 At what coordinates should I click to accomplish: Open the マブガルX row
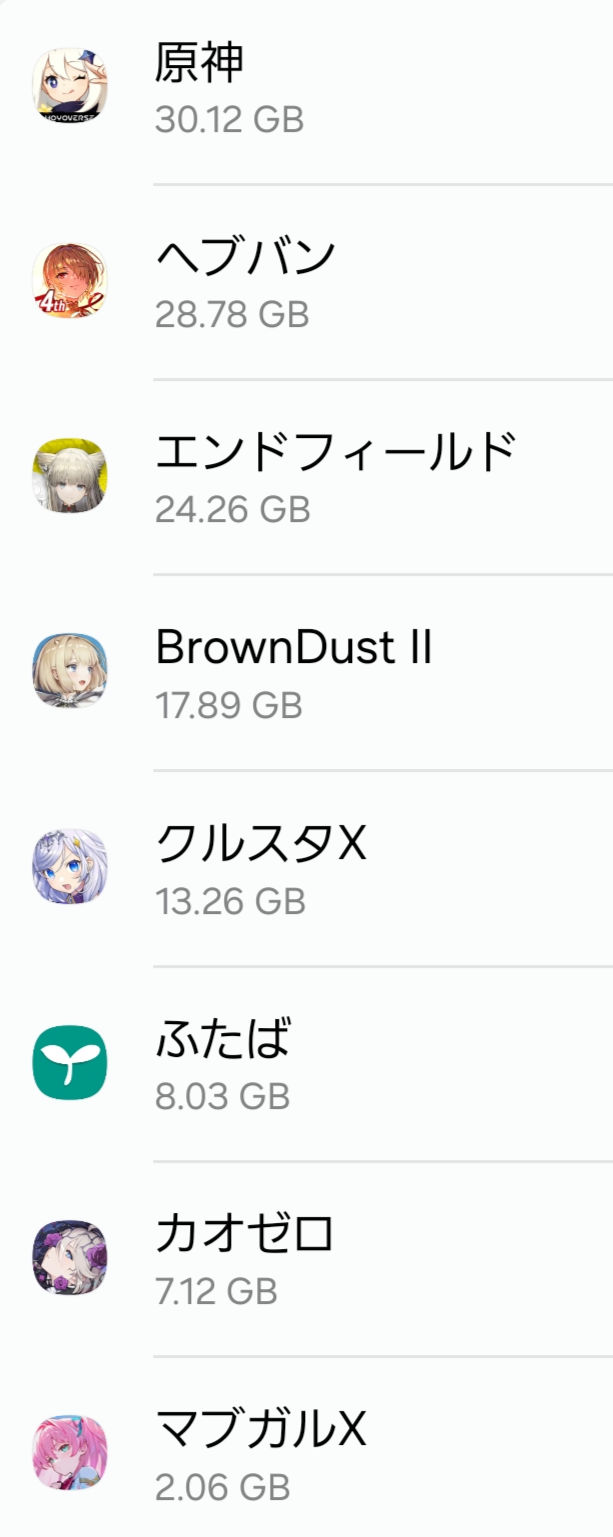[x=306, y=1454]
